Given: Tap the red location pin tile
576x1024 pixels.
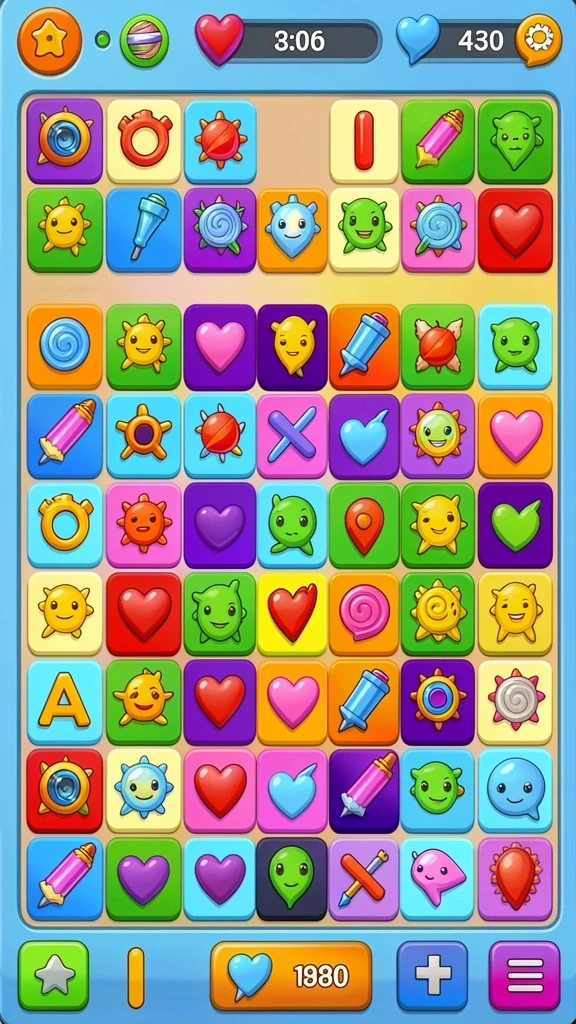Looking at the screenshot, I should point(364,525).
